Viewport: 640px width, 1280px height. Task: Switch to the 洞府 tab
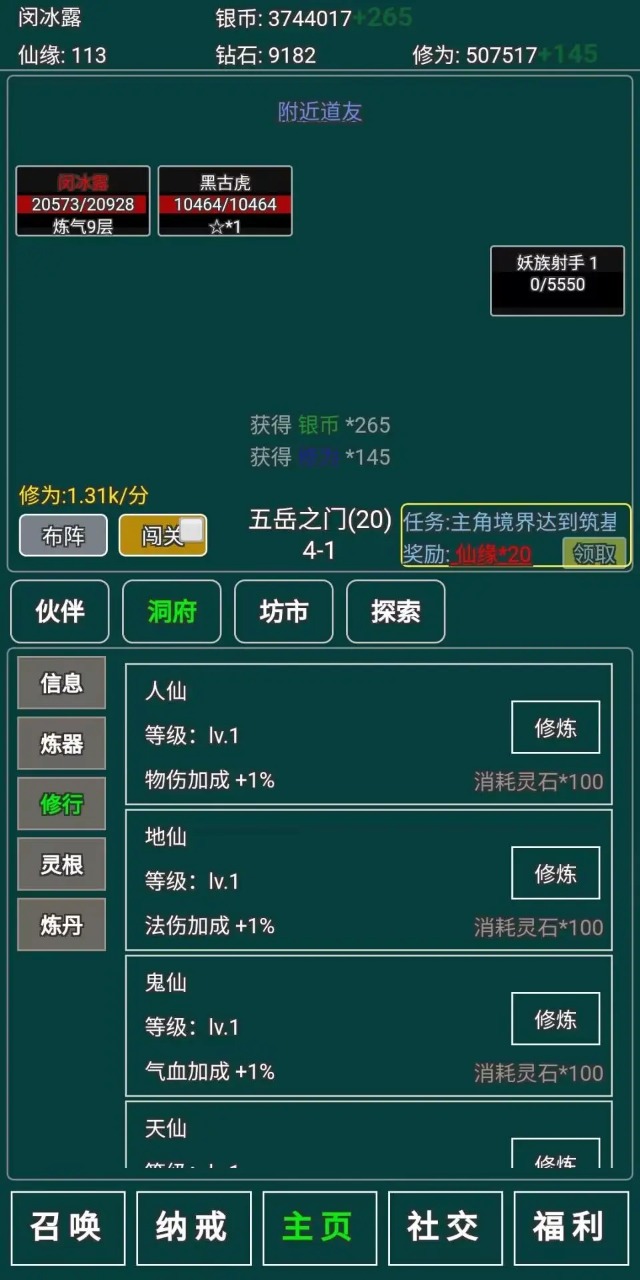coord(172,611)
